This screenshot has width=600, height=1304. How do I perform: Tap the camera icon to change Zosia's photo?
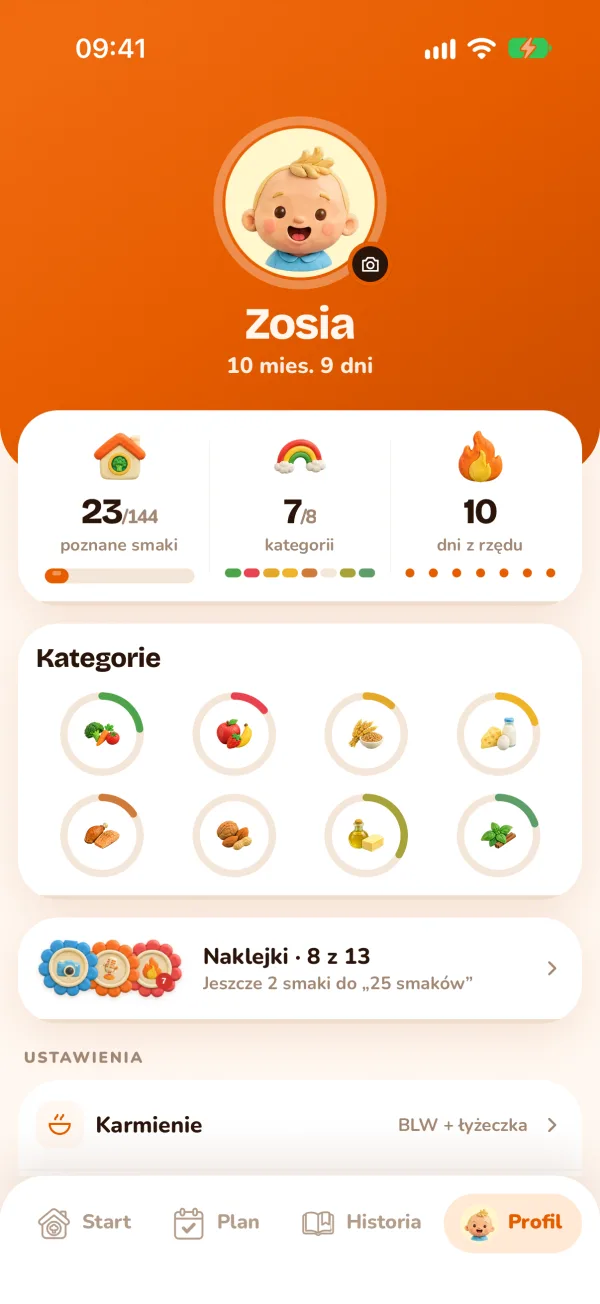coord(370,264)
